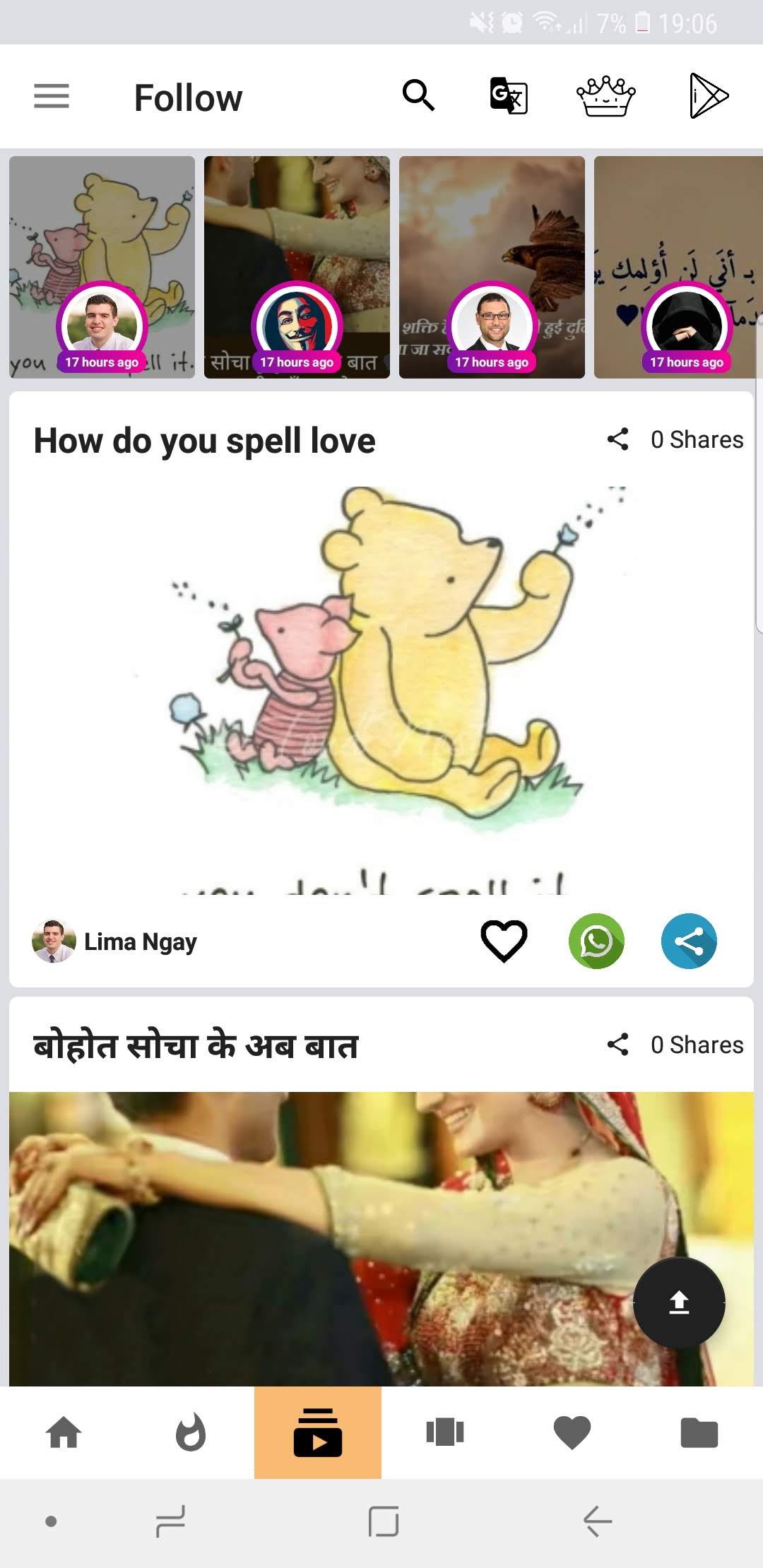763x1568 pixels.
Task: Tap the blue share button on Lima Ngay's post
Action: click(x=689, y=941)
